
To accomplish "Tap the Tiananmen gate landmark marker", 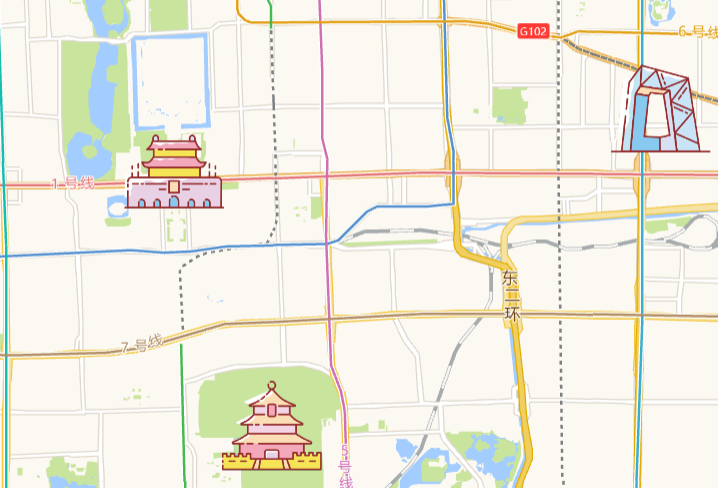I will click(174, 173).
